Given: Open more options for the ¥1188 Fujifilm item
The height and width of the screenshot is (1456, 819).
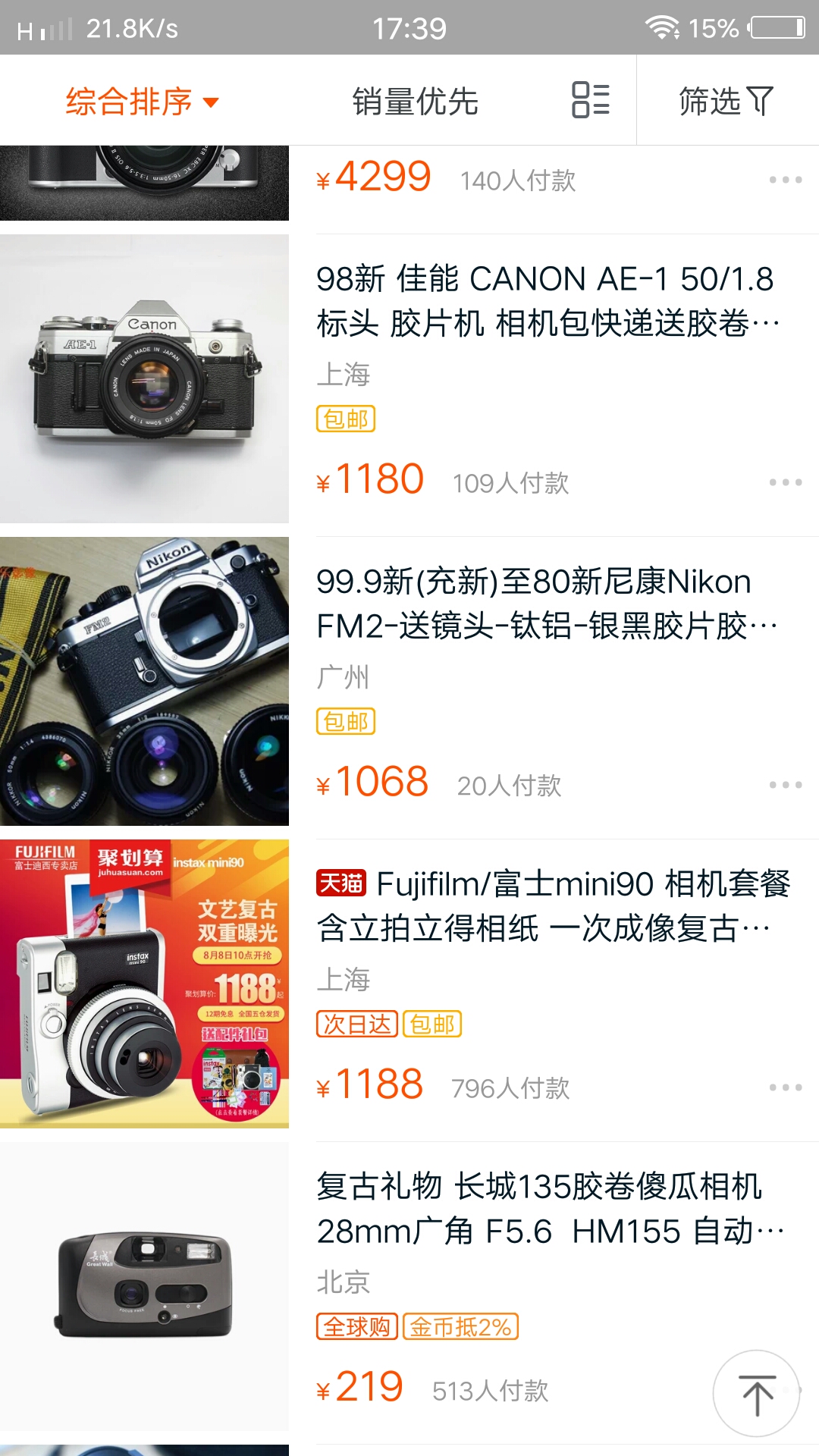Looking at the screenshot, I should (x=785, y=1087).
